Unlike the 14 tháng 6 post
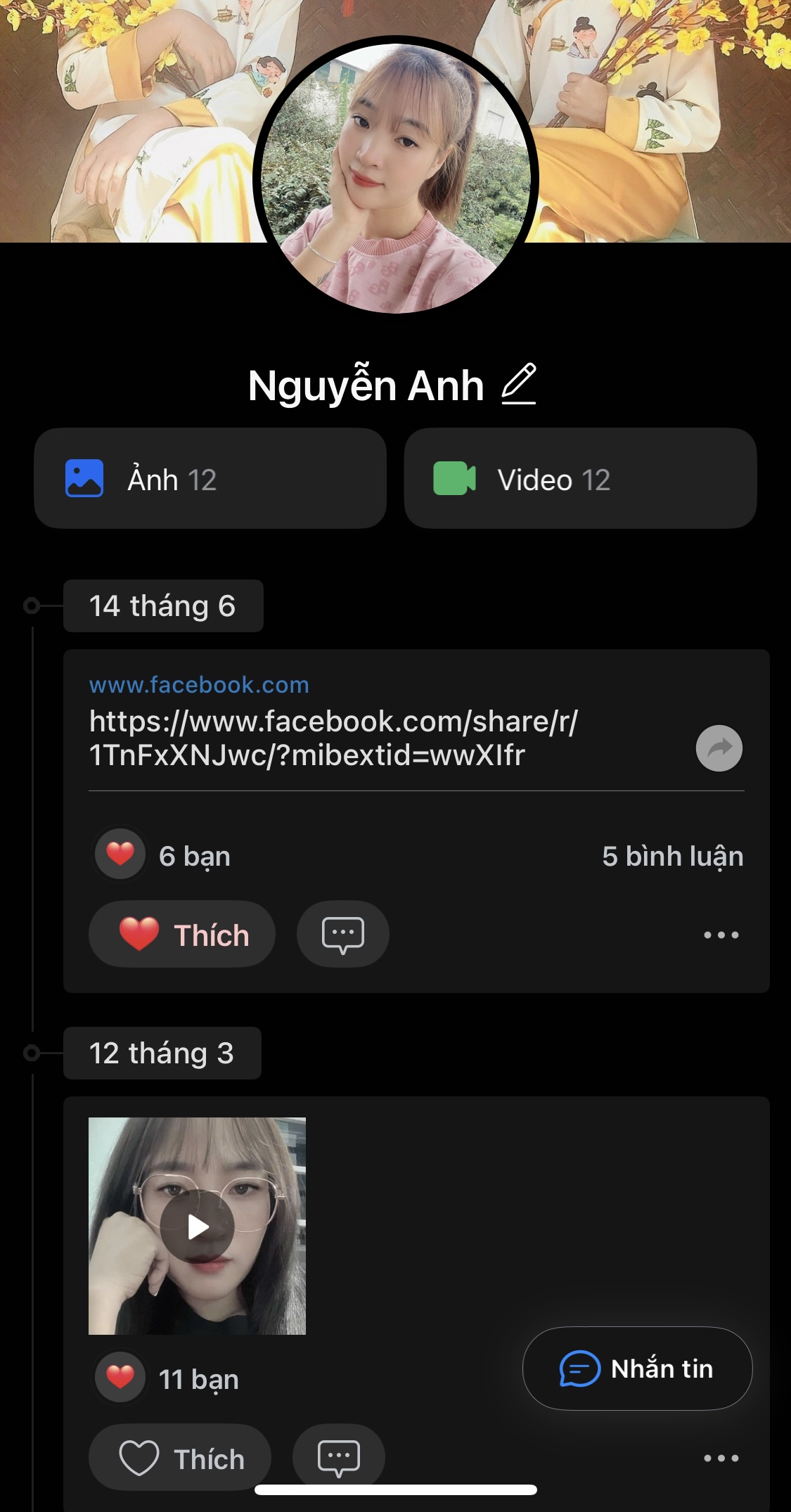This screenshot has height=1512, width=791. coord(182,935)
